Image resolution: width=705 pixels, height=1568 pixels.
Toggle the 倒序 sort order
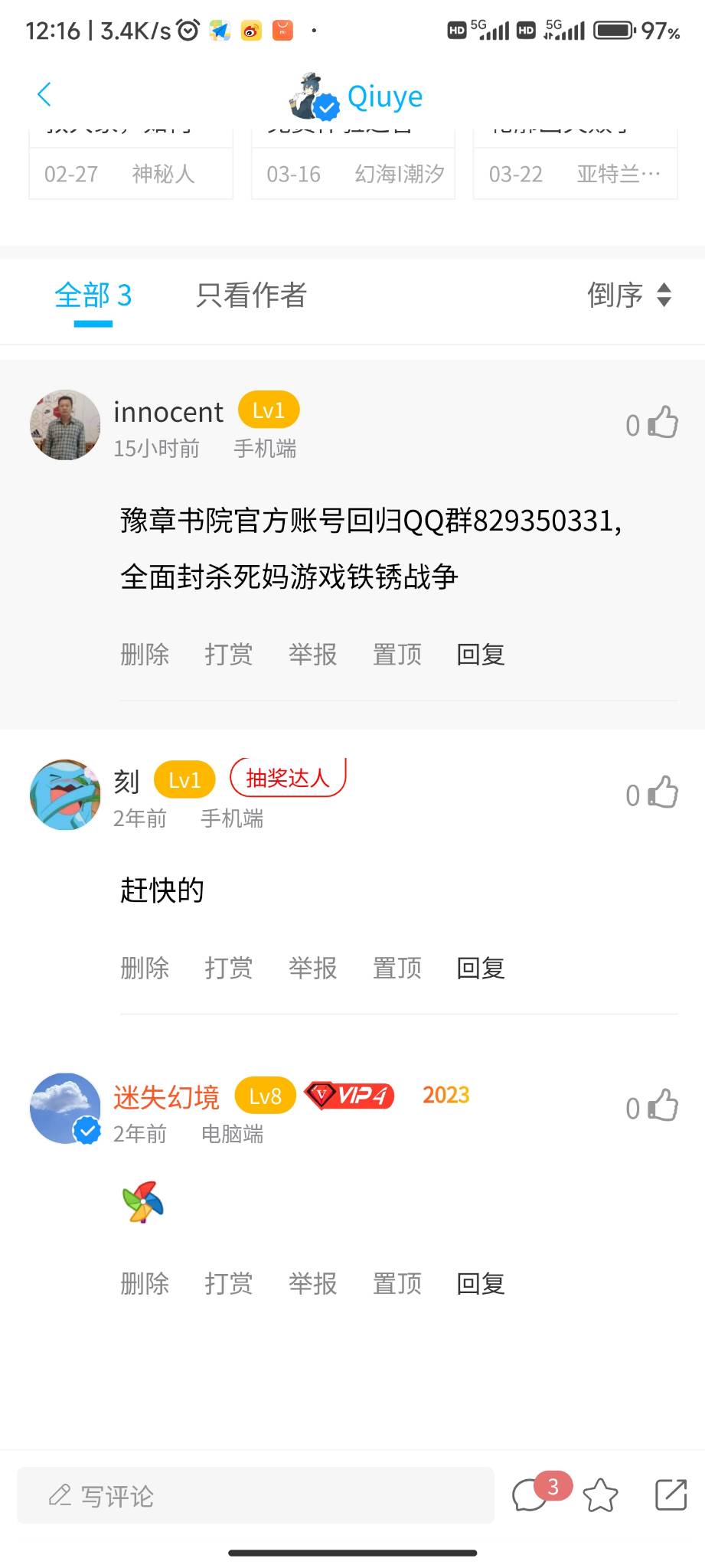(629, 296)
